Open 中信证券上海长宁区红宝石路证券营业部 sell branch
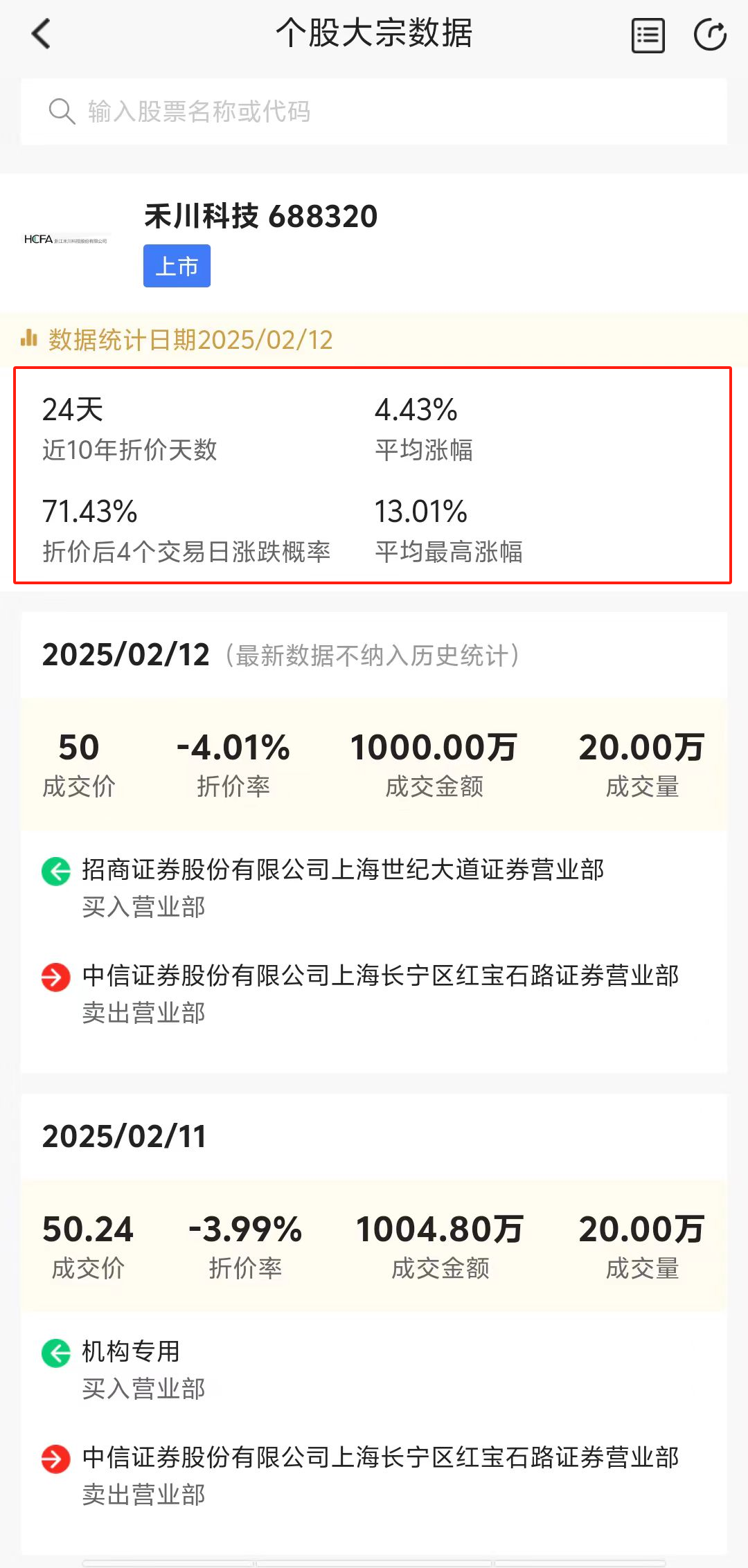748x1568 pixels. click(x=380, y=976)
